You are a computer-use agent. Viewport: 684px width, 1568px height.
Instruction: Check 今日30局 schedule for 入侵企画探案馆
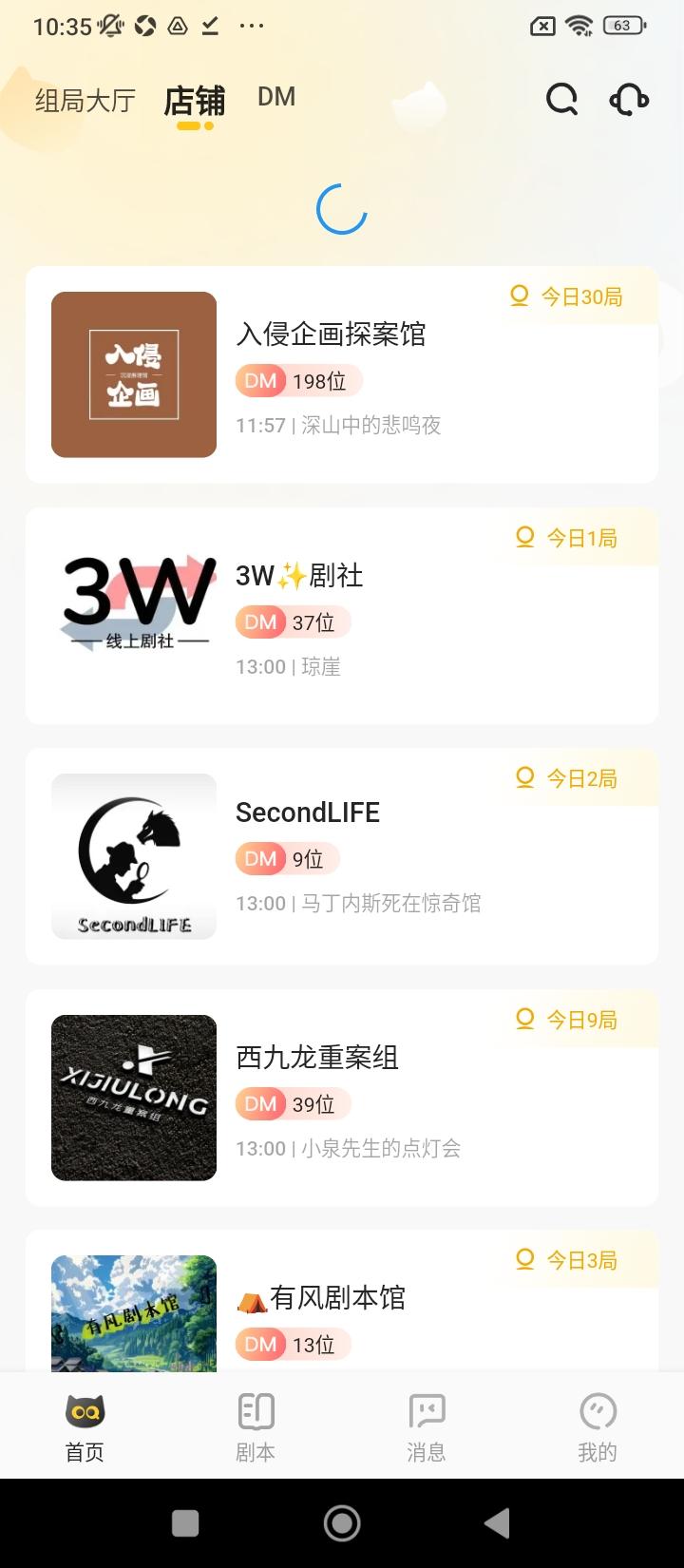point(568,296)
